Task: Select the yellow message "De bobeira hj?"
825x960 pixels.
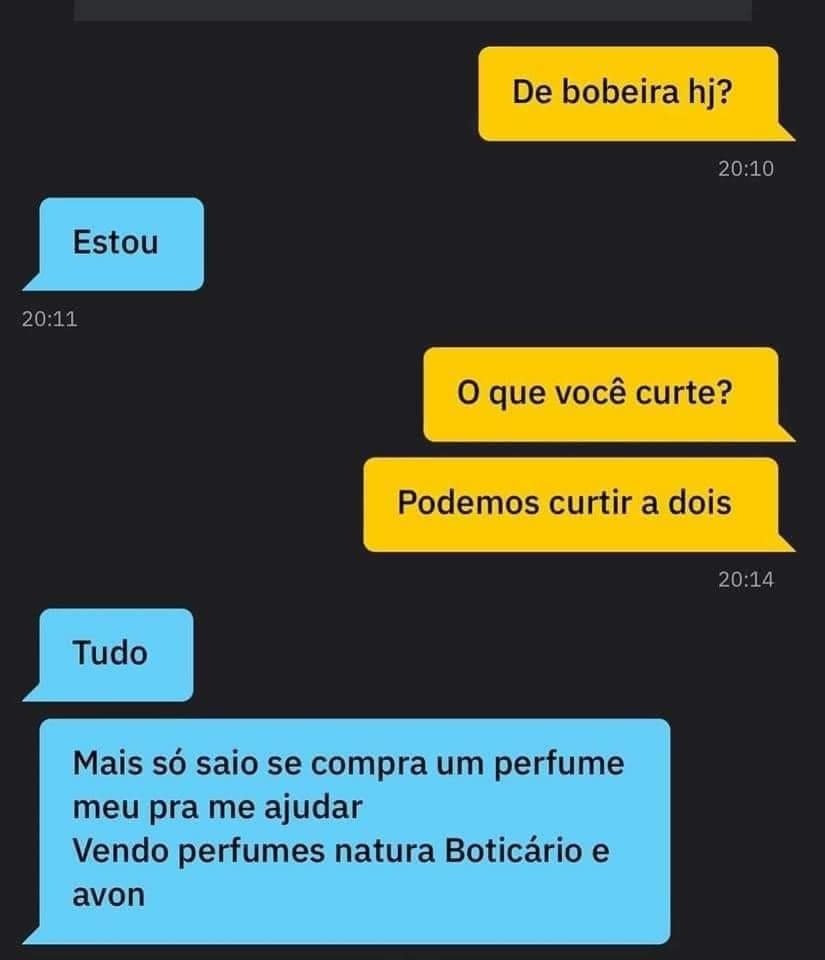Action: click(x=628, y=94)
